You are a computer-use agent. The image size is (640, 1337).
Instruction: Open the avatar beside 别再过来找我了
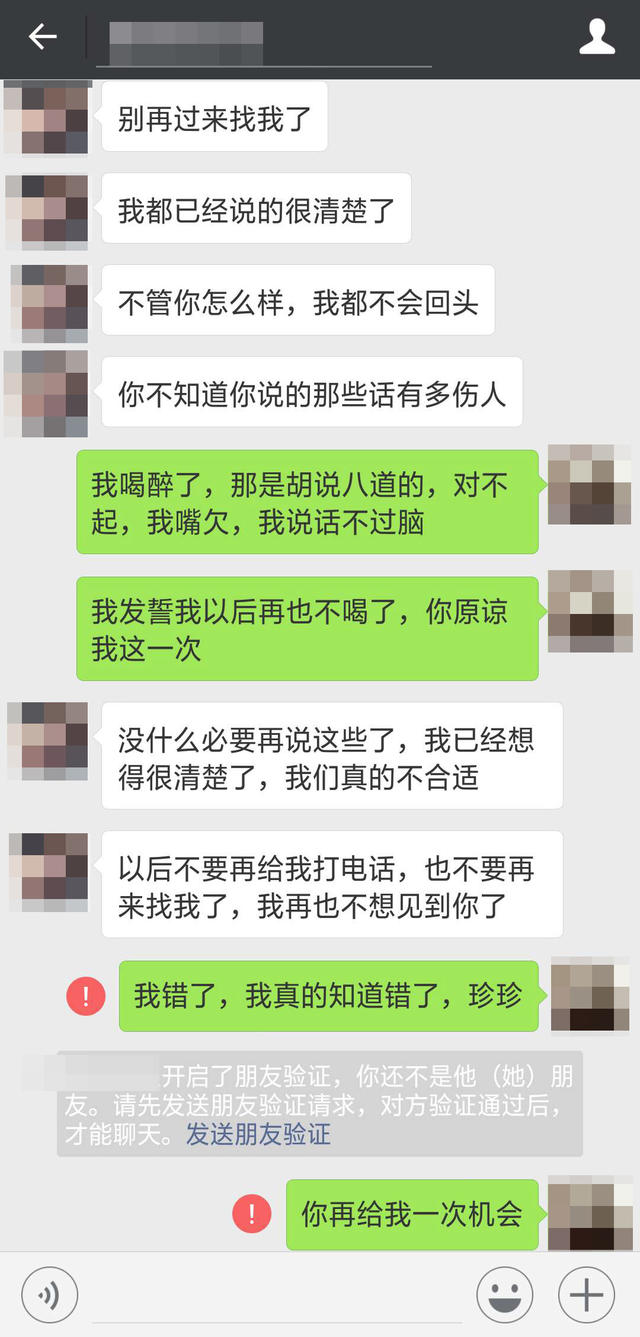pos(46,120)
